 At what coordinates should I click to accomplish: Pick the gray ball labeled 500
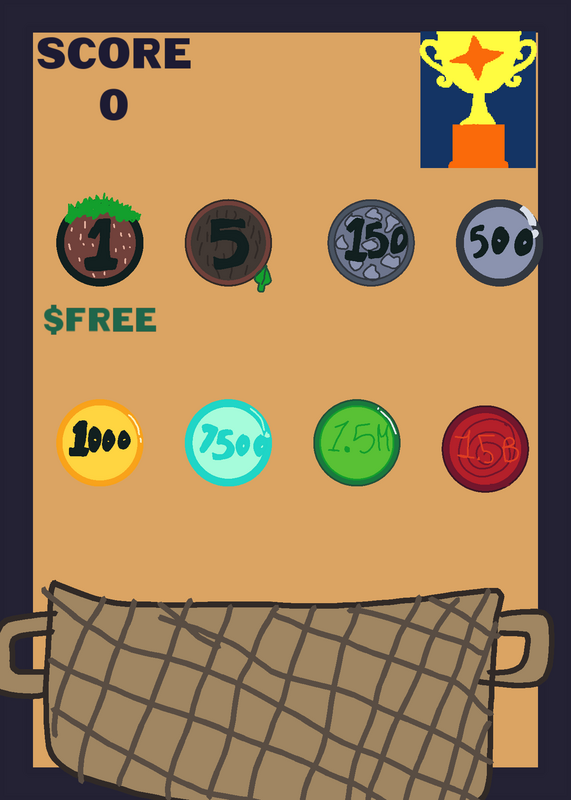click(499, 243)
